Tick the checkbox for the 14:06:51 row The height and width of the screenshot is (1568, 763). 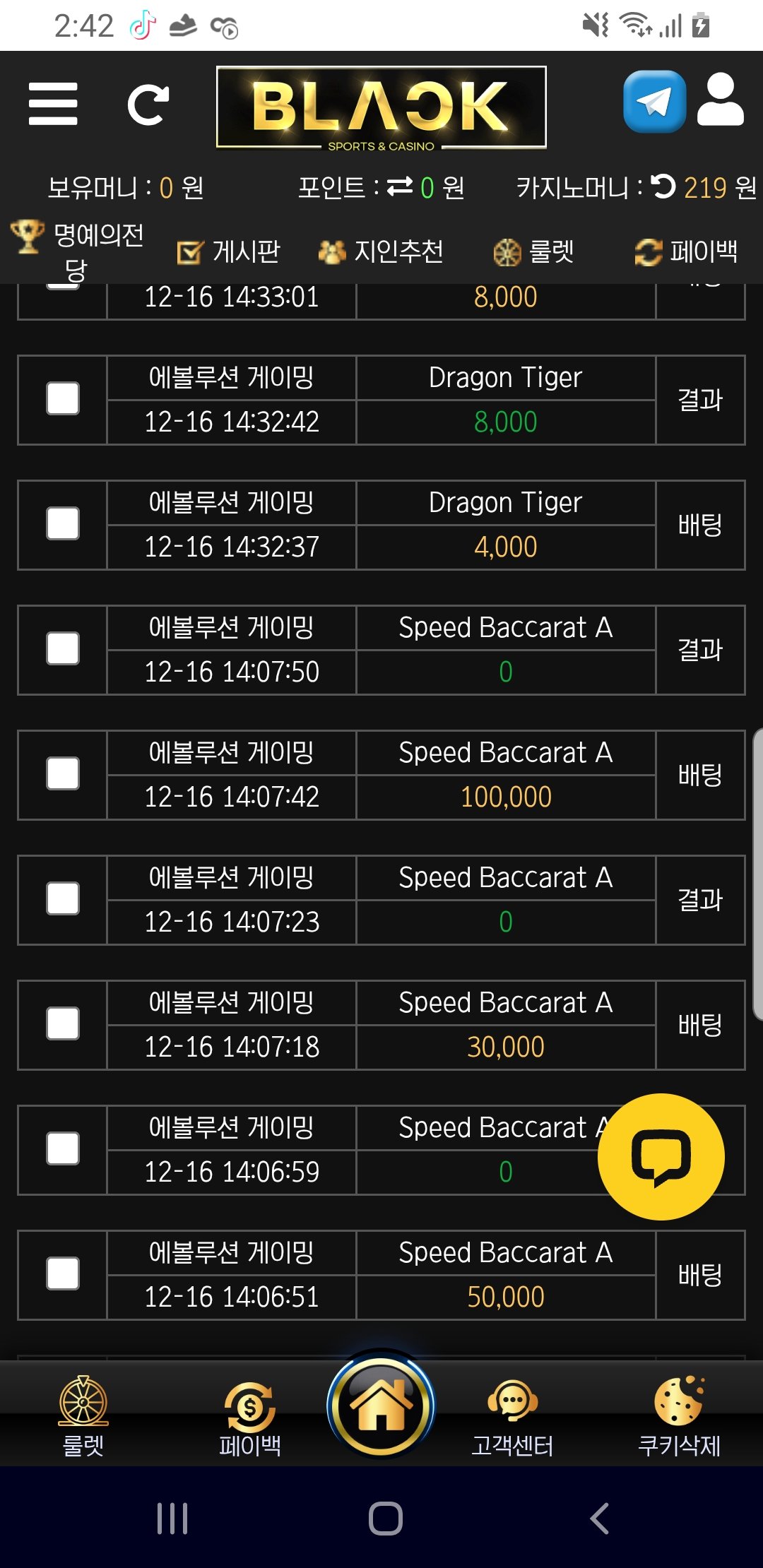[x=62, y=1274]
